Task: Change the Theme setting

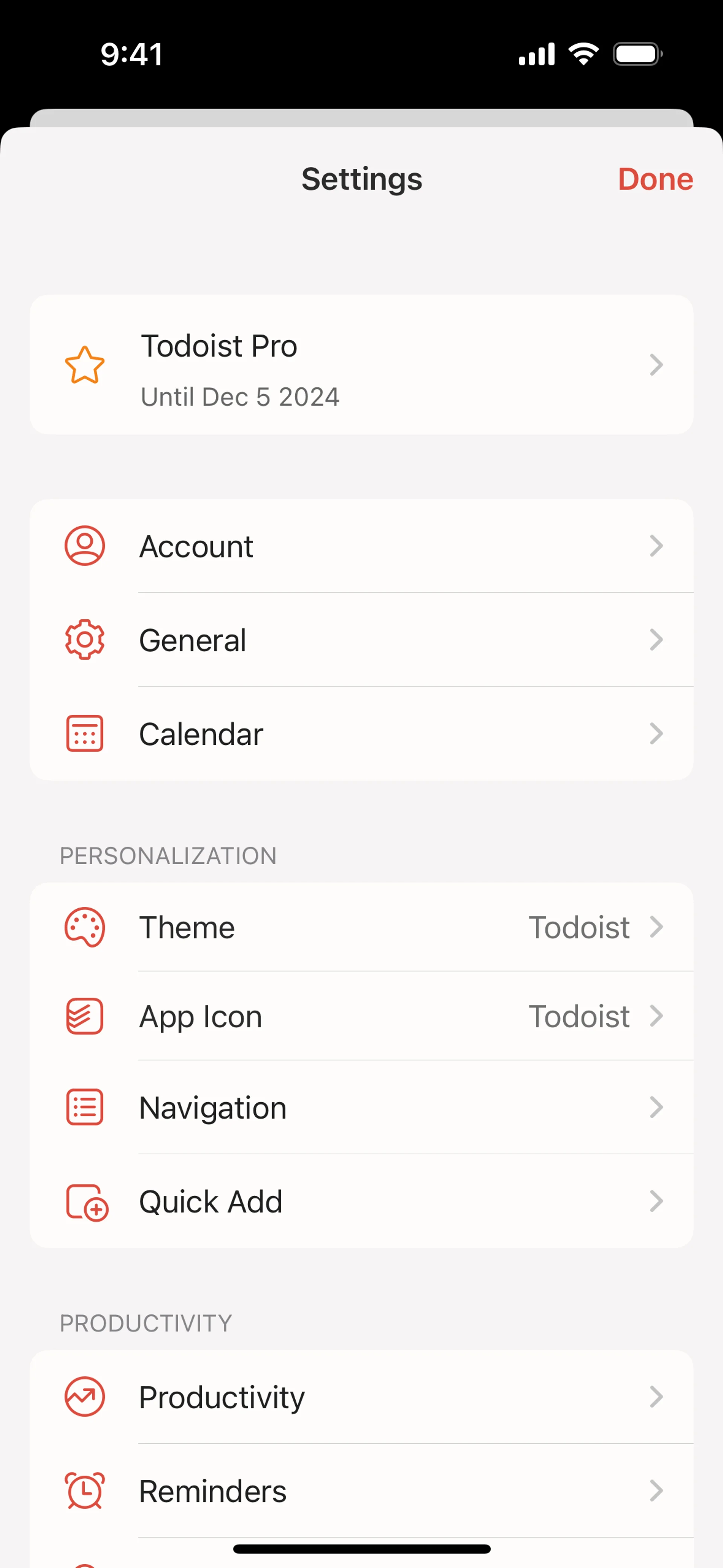Action: (x=361, y=927)
